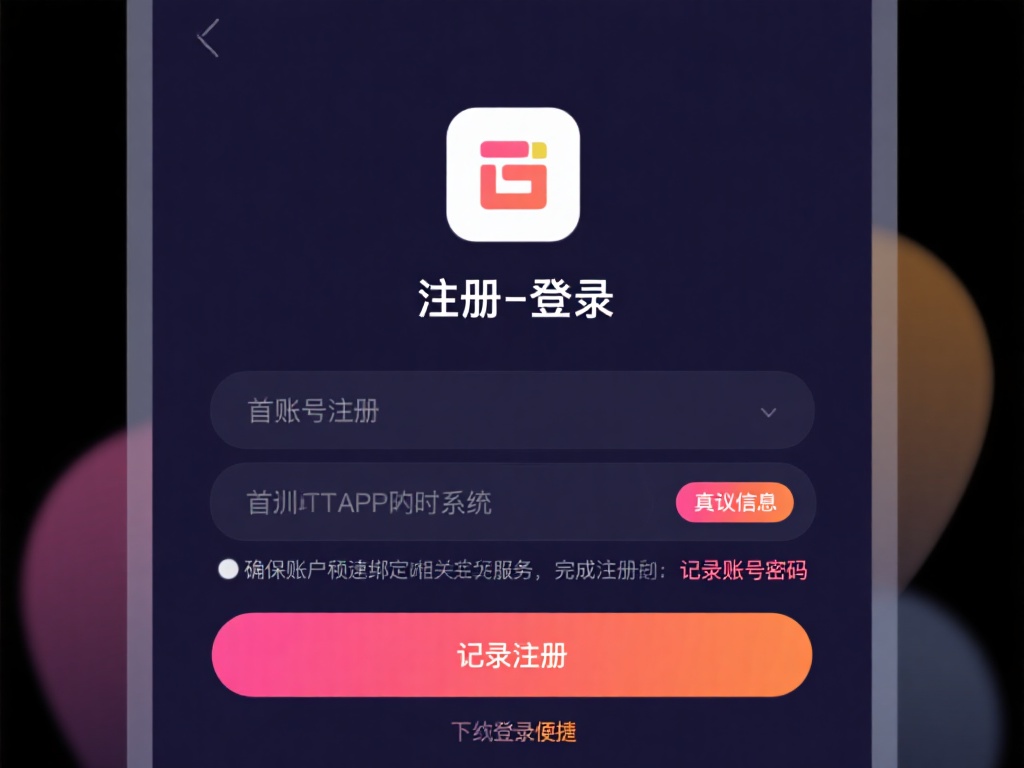Expand the 首账号注册 dropdown

767,412
